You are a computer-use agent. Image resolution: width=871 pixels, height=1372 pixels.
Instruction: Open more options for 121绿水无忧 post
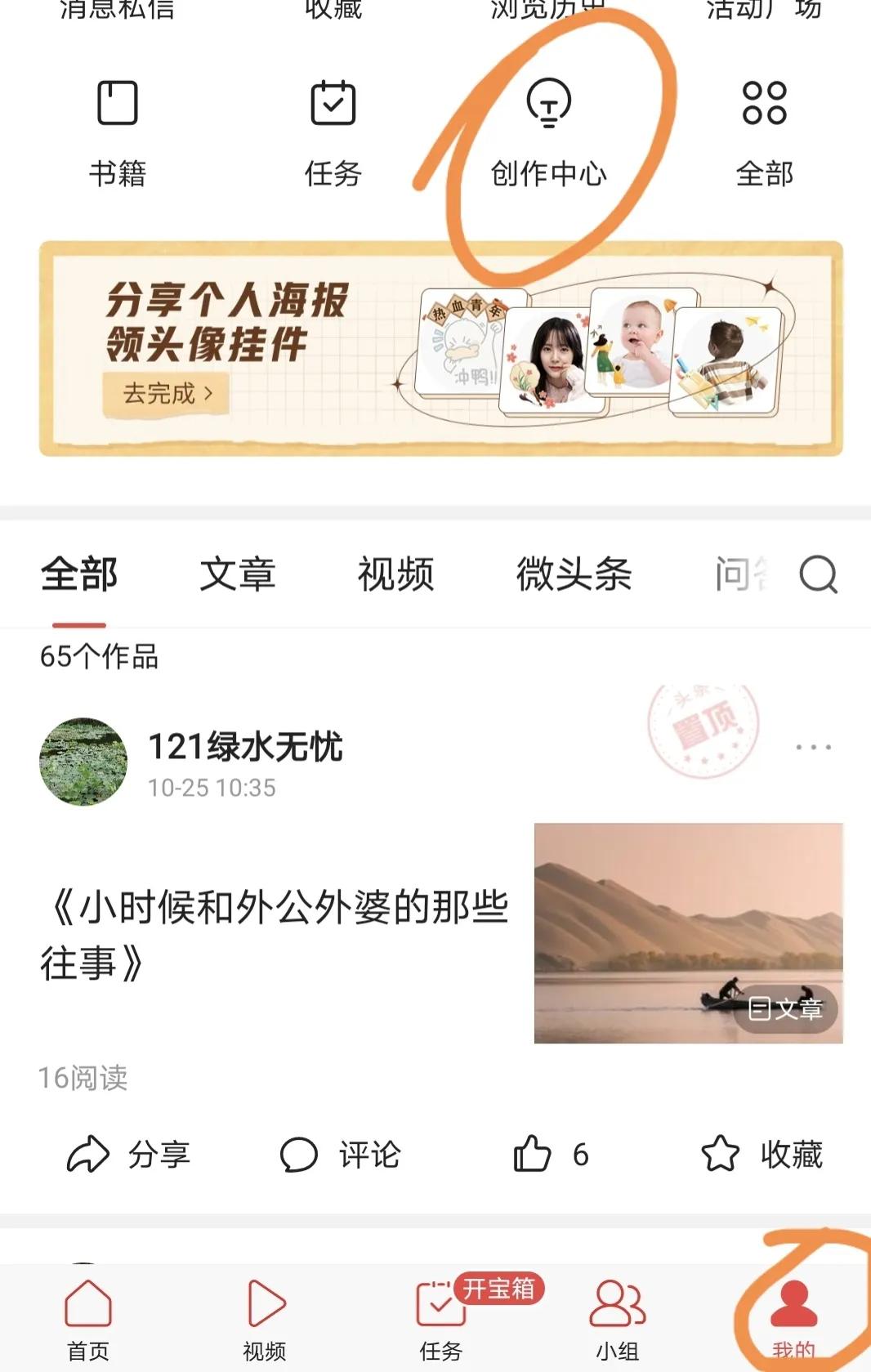coord(813,747)
